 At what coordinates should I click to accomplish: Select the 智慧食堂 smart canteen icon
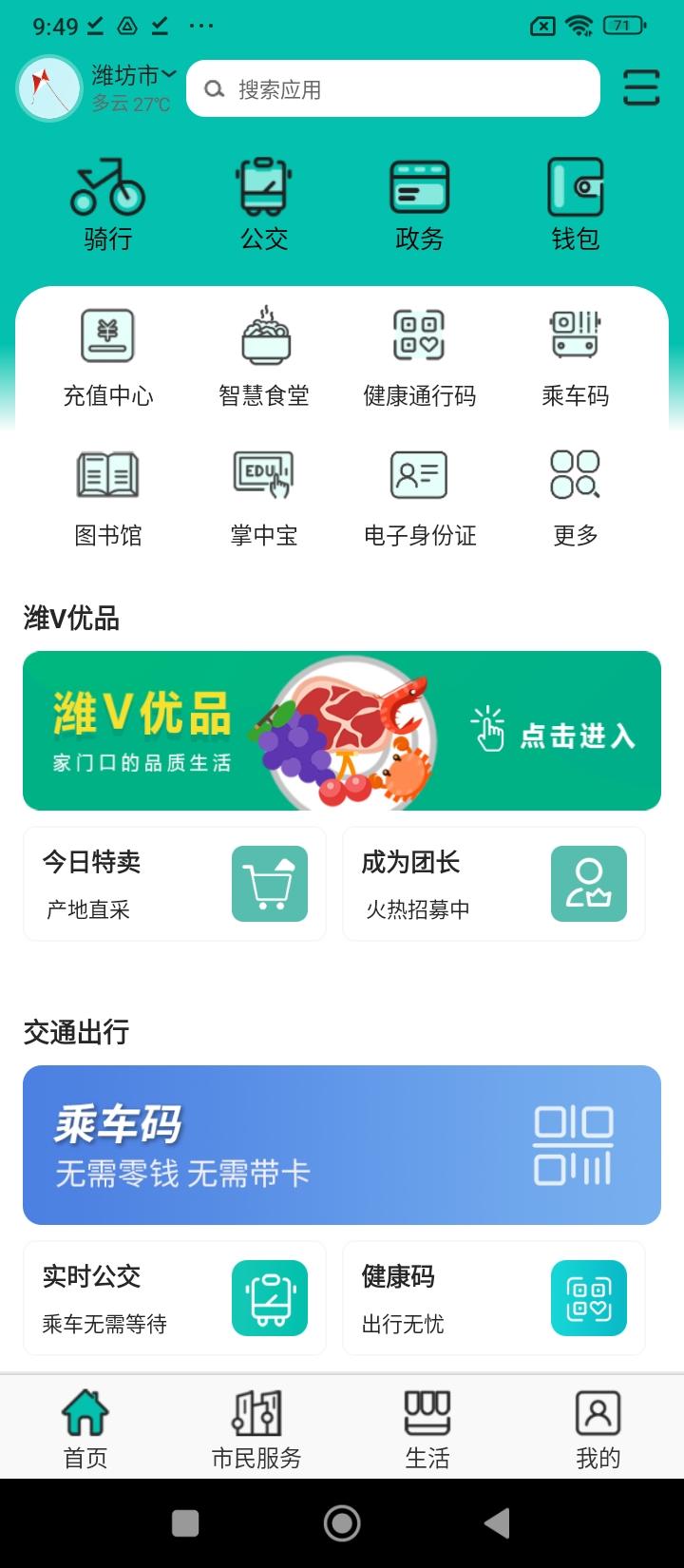(264, 352)
